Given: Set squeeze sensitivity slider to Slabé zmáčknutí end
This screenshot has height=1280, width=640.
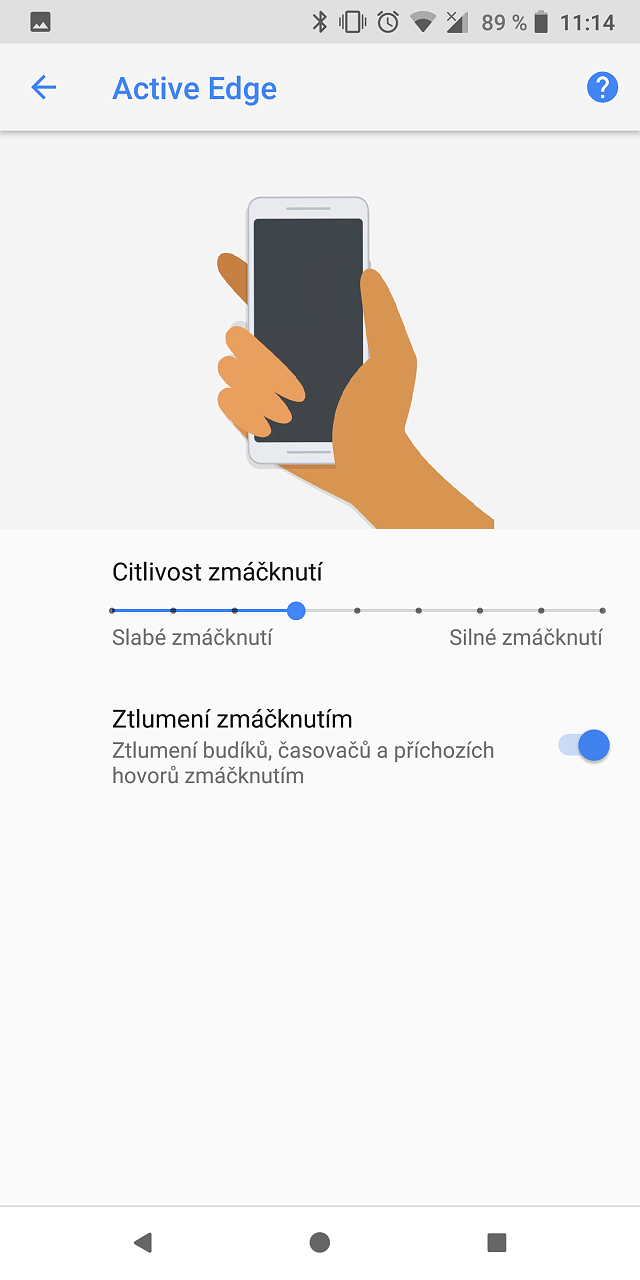Looking at the screenshot, I should pos(112,610).
